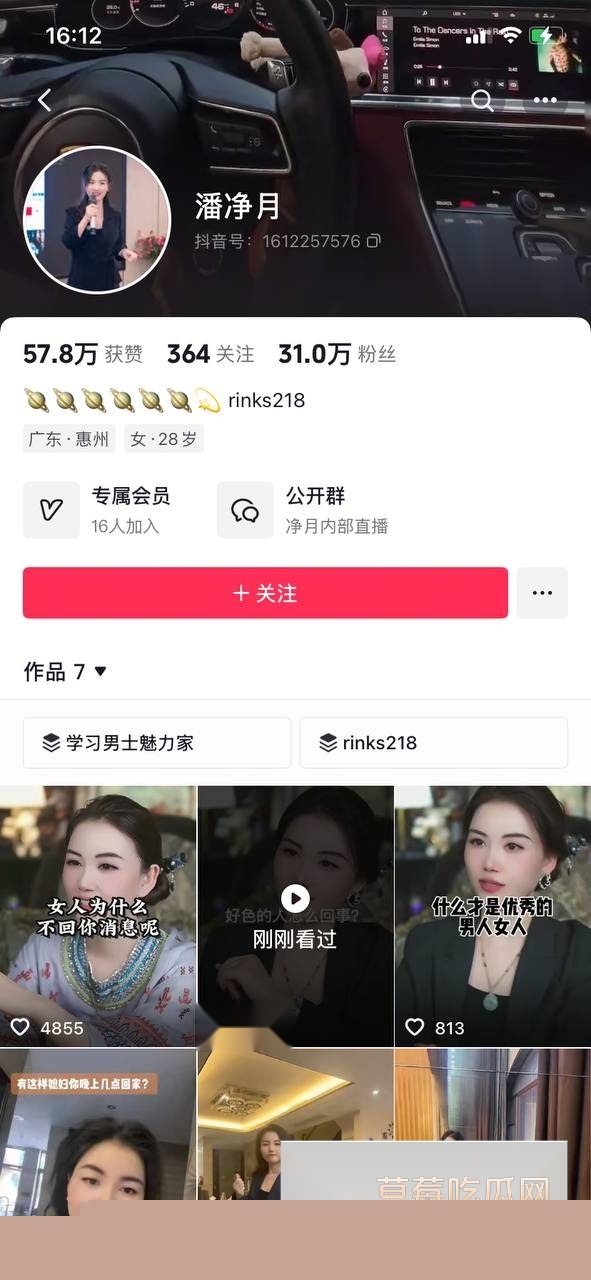The image size is (591, 1280).
Task: Open the 31.0万 粉丝 followers list
Action: pos(337,354)
